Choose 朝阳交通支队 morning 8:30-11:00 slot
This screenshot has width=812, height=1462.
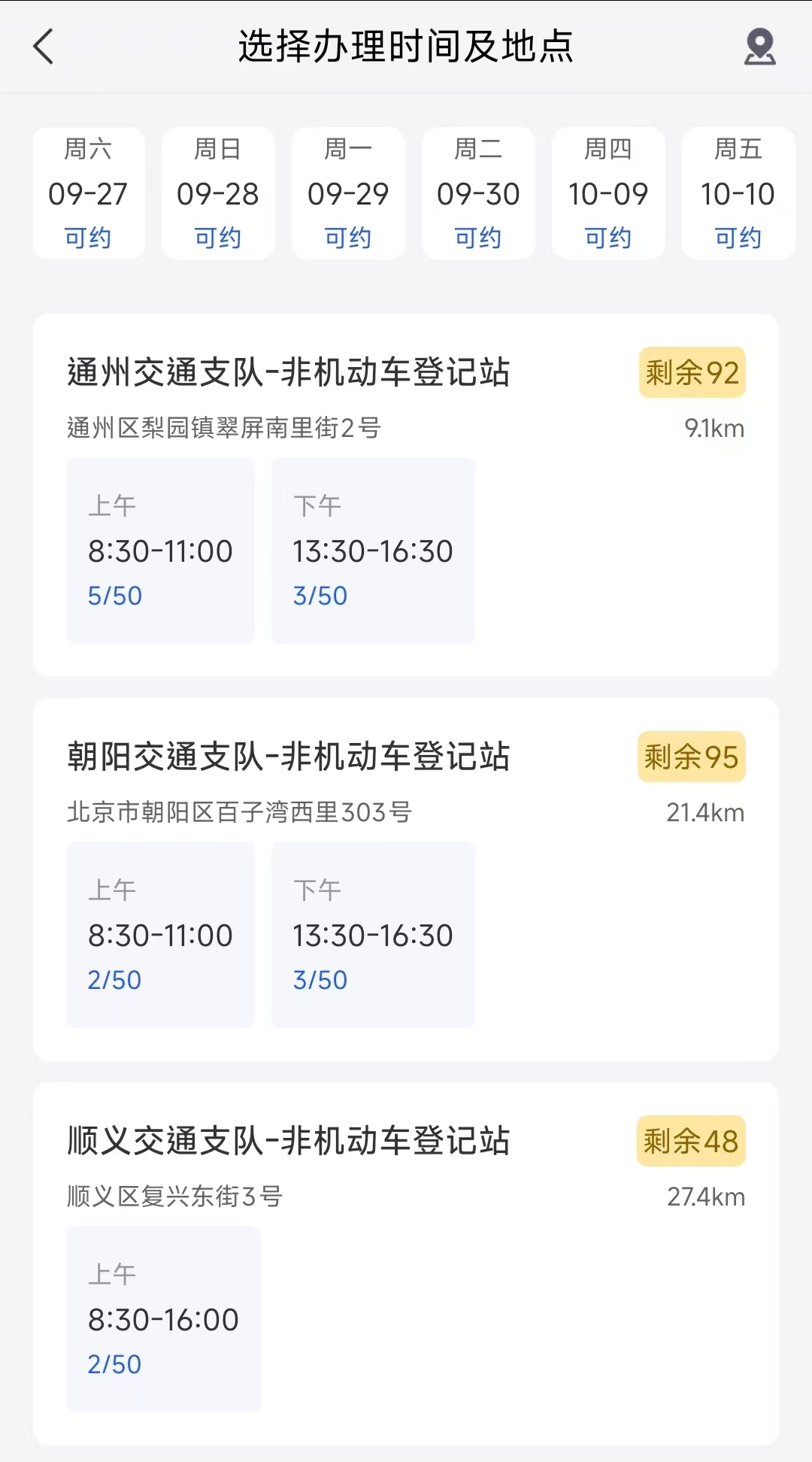(x=160, y=937)
